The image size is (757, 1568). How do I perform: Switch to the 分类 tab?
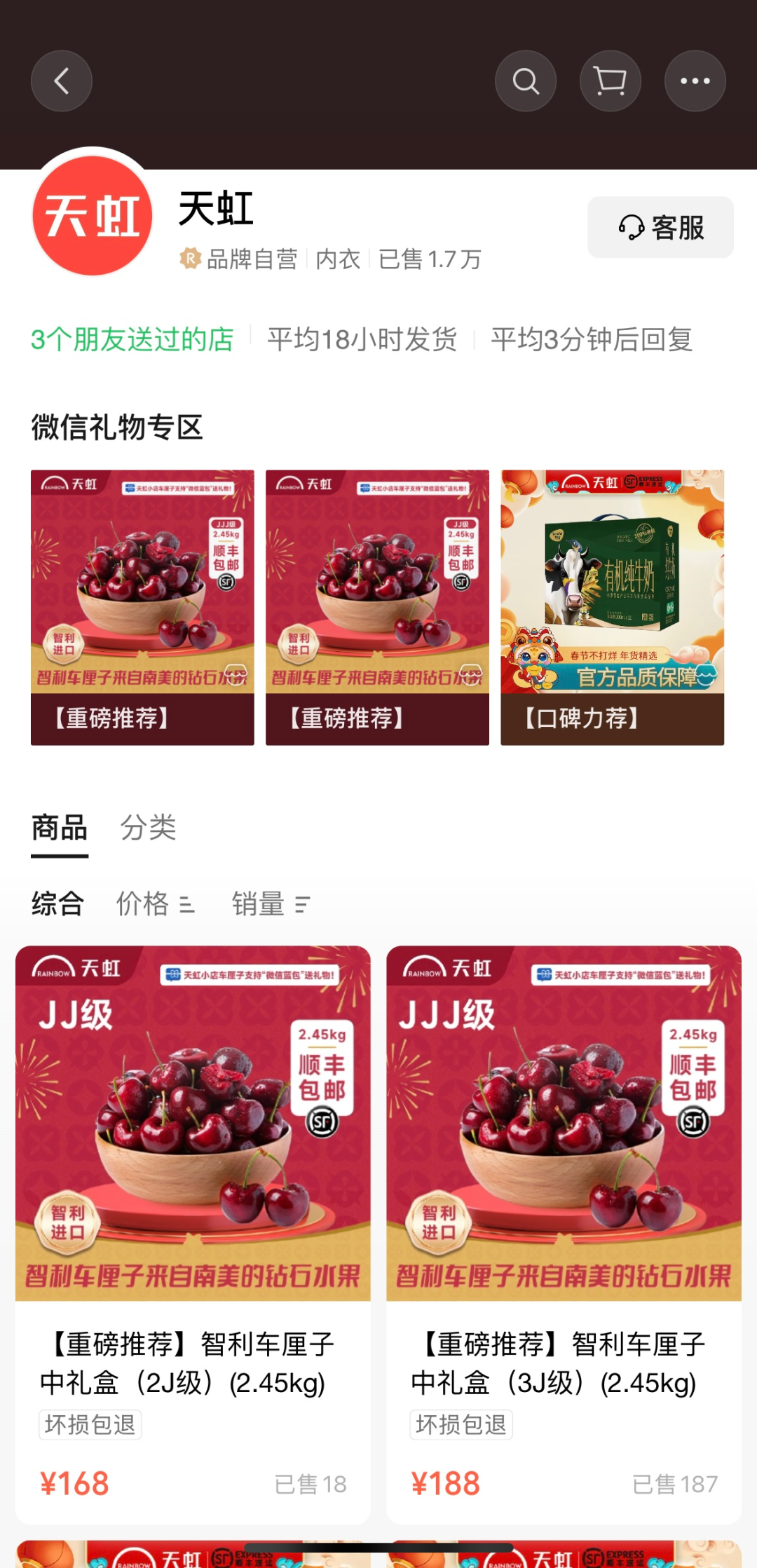click(x=148, y=829)
